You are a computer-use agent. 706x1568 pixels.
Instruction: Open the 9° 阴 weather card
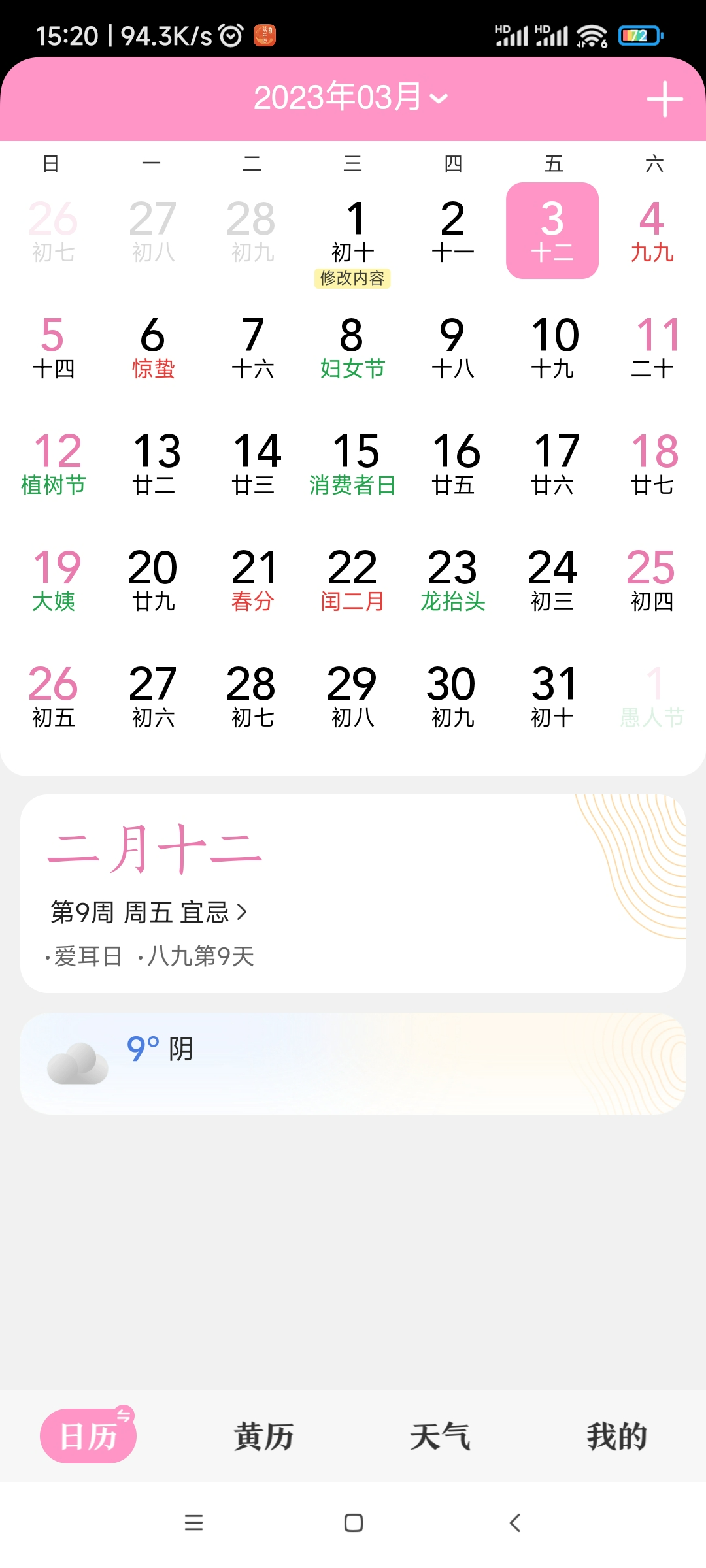(x=352, y=1063)
